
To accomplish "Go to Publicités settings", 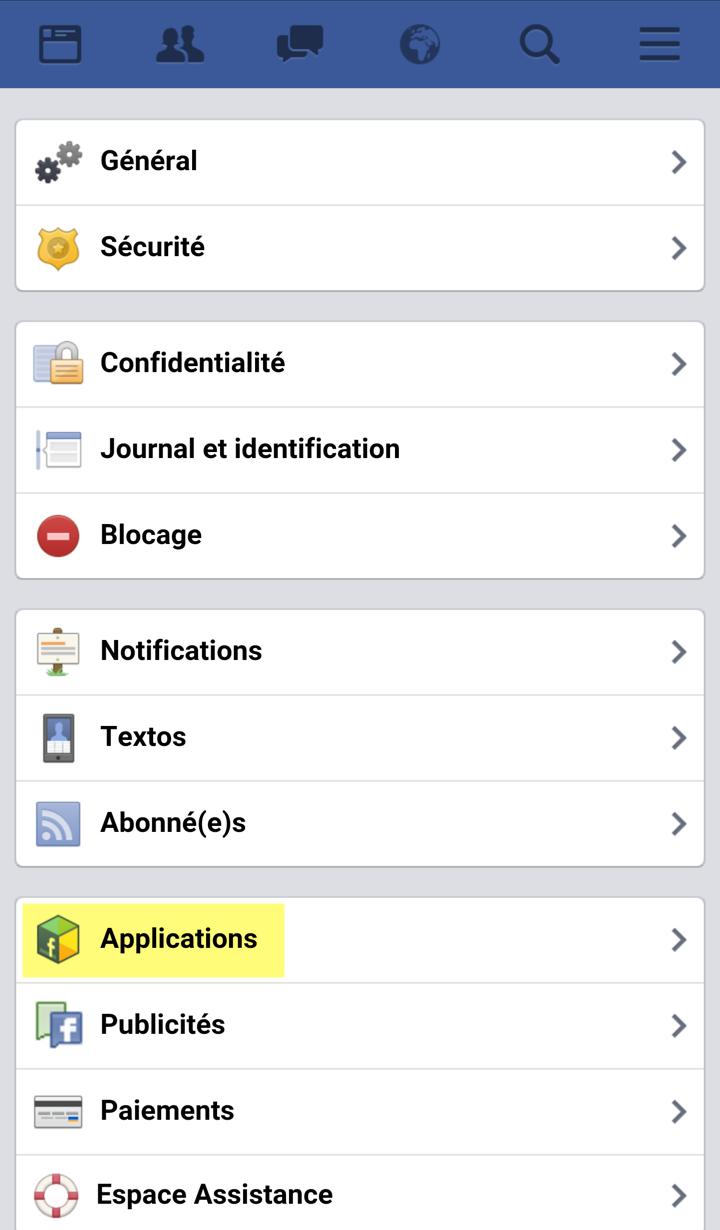I will tap(360, 1026).
